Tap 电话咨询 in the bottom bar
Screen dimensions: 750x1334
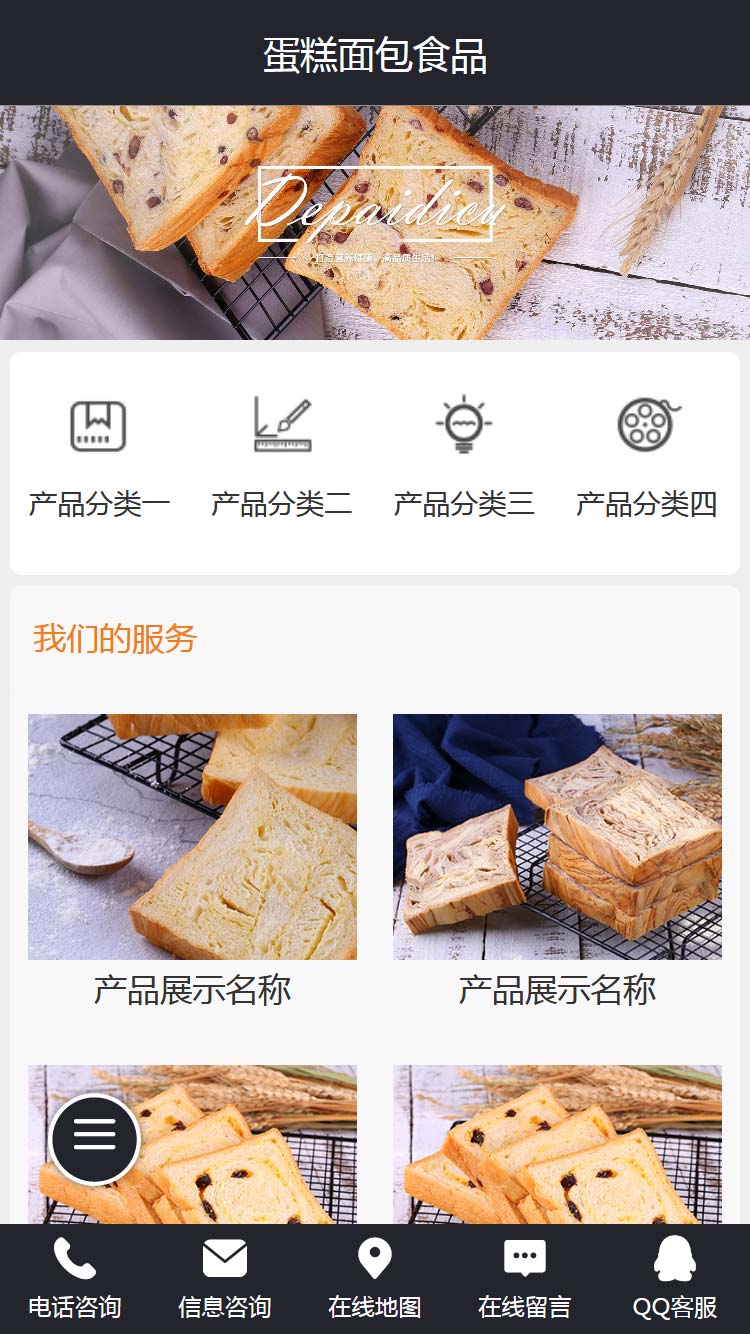point(75,1278)
